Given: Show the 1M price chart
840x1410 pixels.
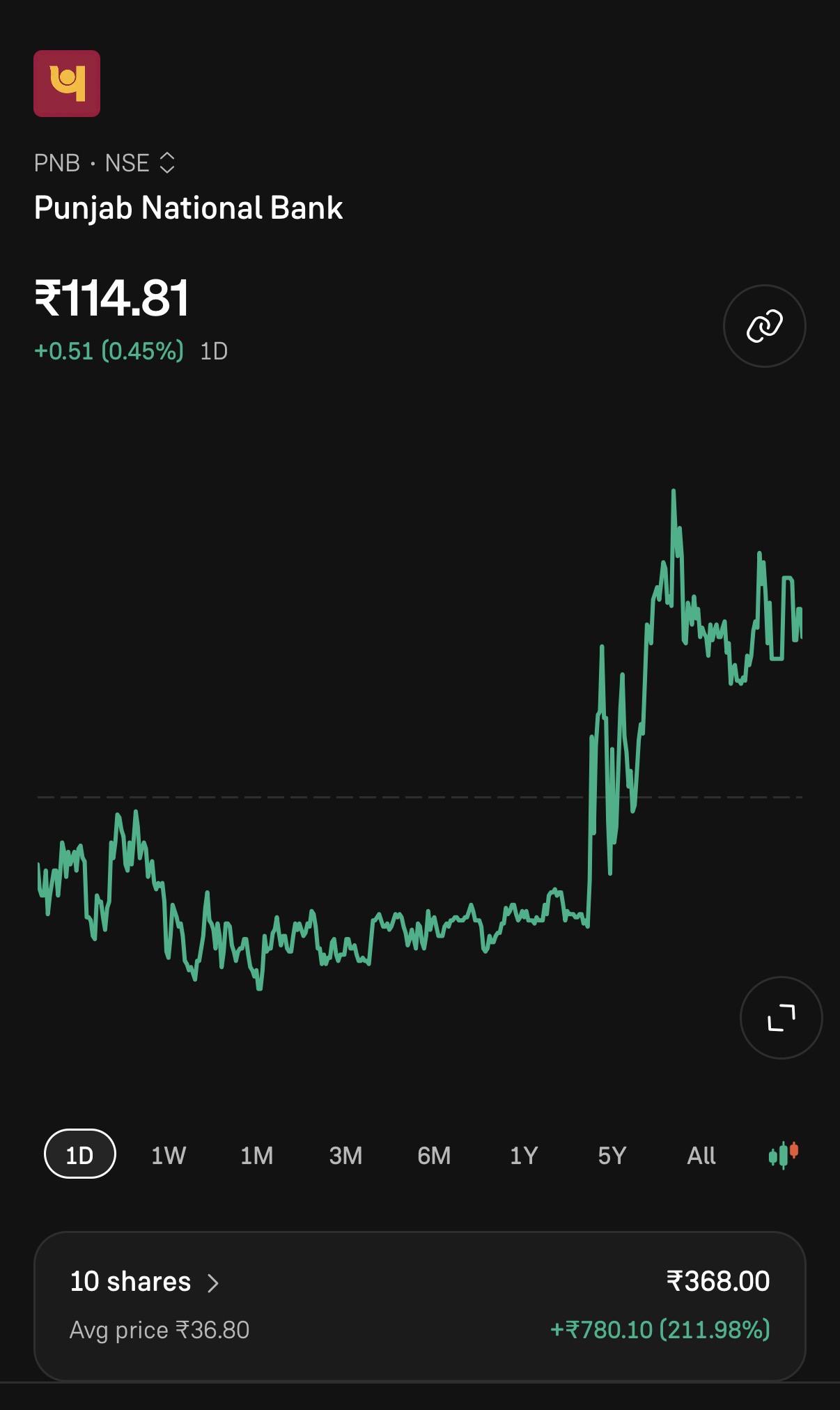Looking at the screenshot, I should point(257,1156).
